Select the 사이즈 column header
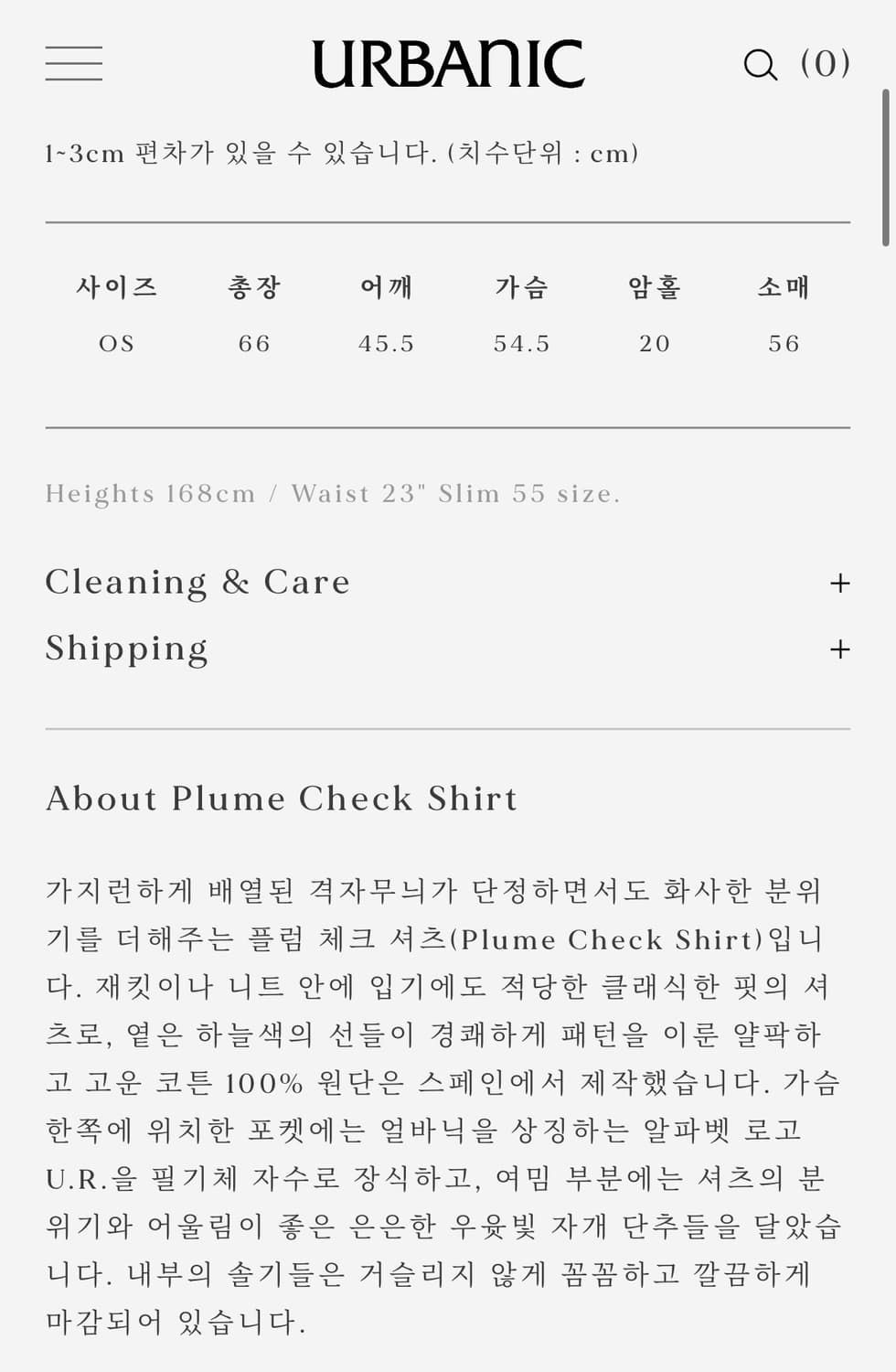The height and width of the screenshot is (1372, 896). [x=116, y=285]
